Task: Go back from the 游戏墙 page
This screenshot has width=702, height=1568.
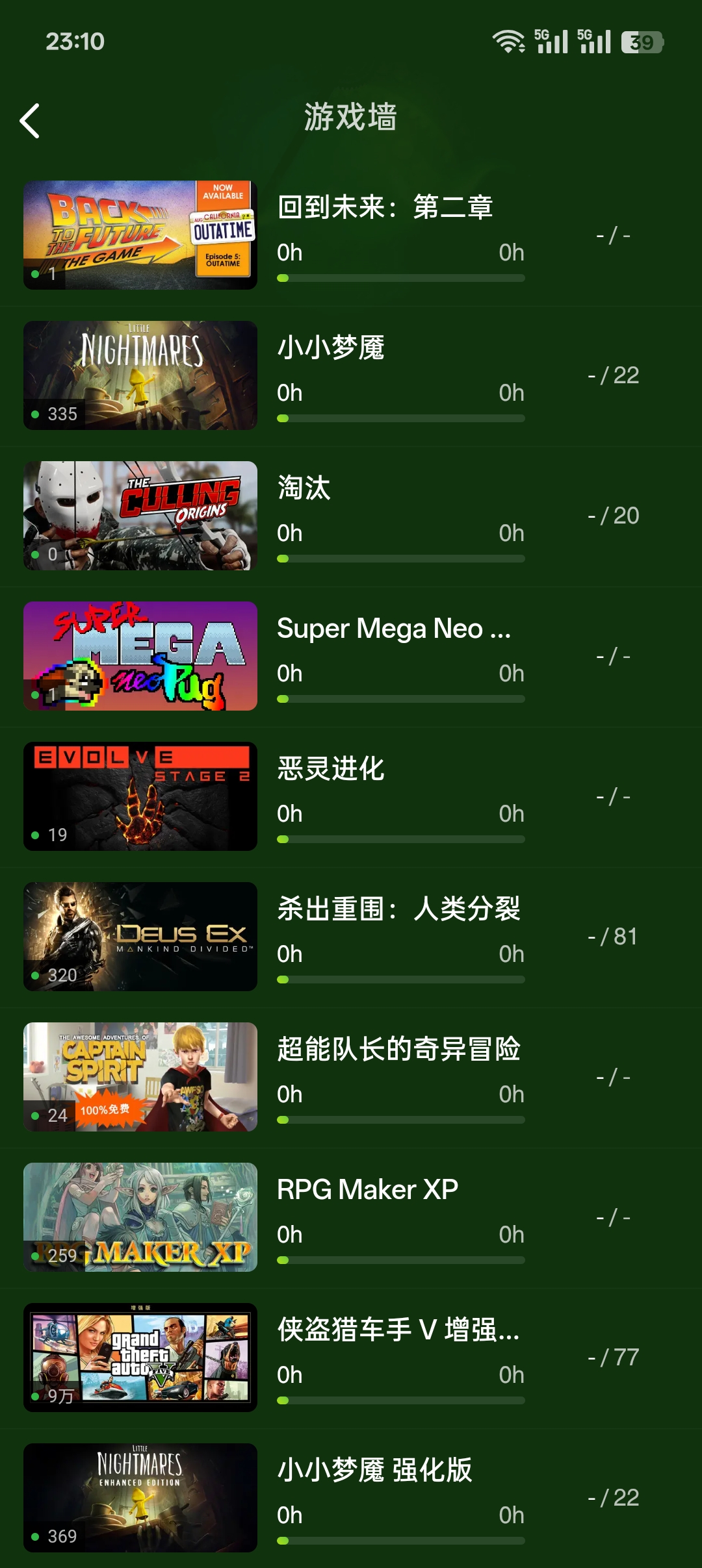Action: [x=30, y=121]
